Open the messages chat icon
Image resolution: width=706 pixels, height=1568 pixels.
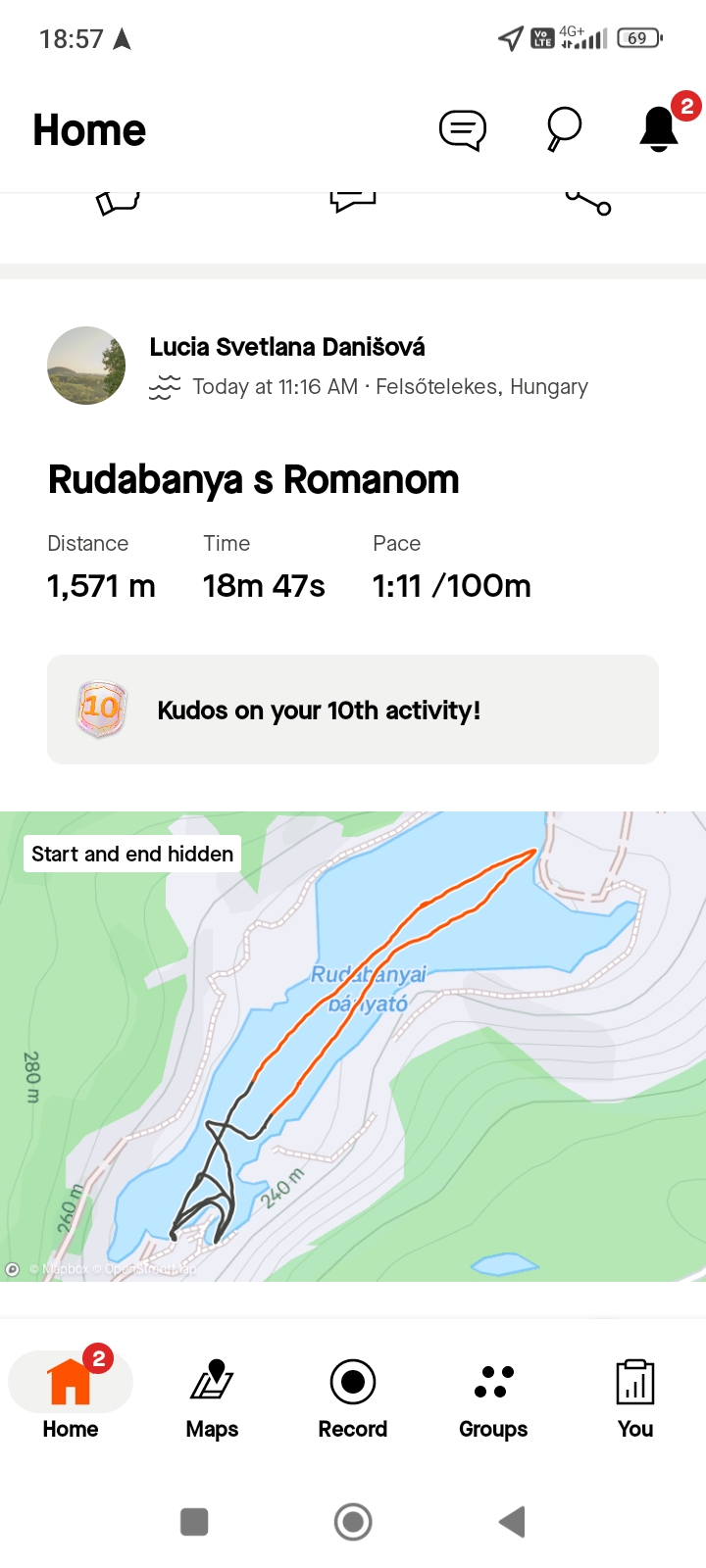(x=462, y=129)
